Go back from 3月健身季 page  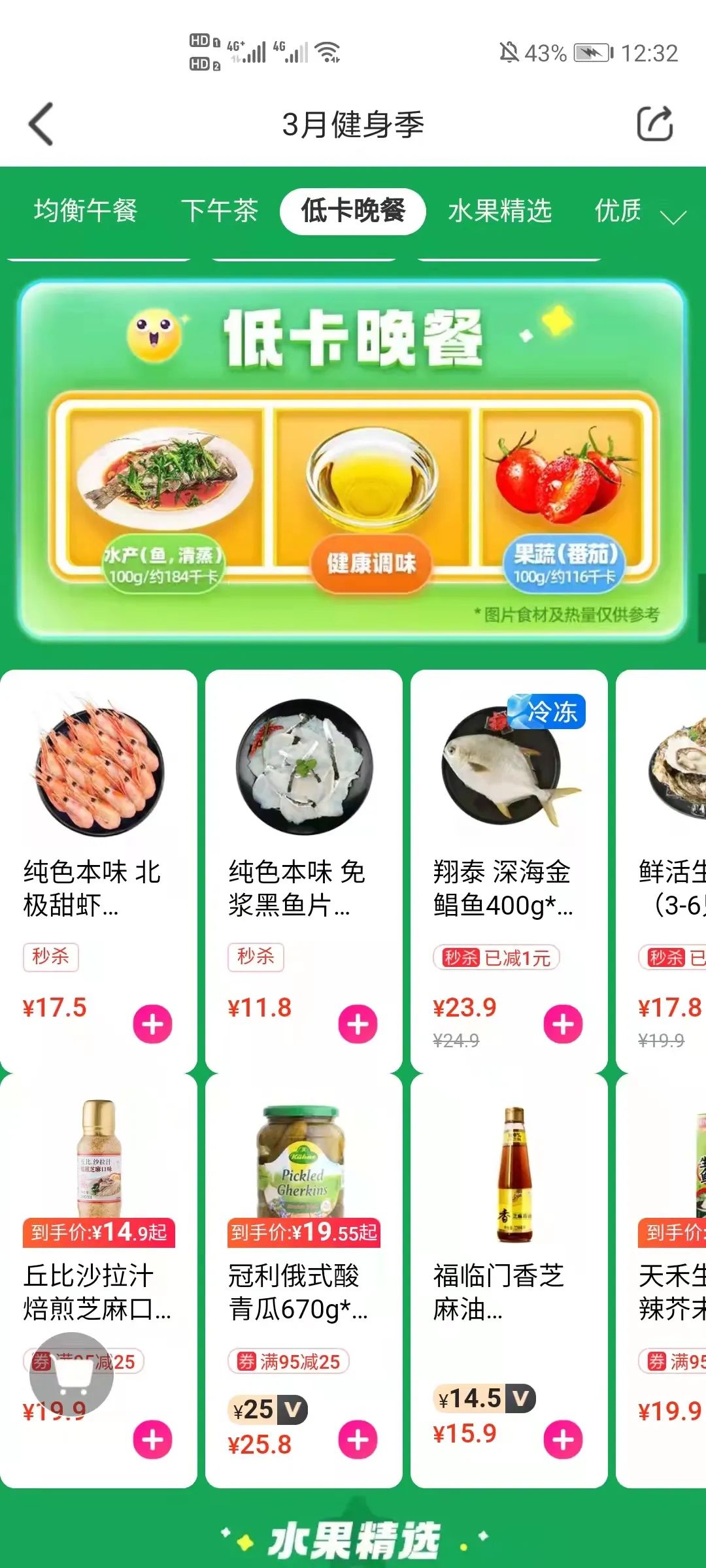[41, 124]
